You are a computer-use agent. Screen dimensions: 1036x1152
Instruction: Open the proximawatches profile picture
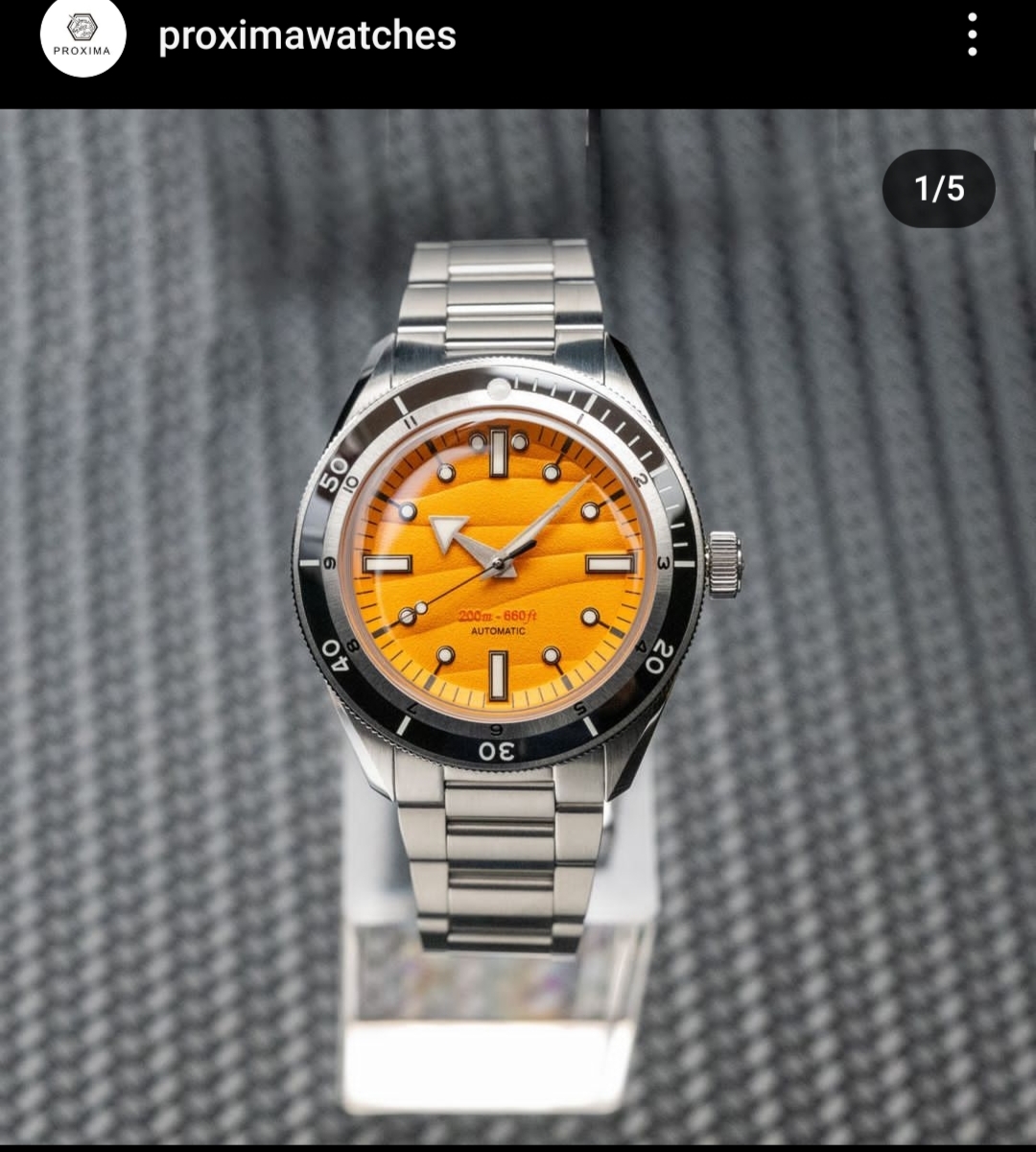(x=82, y=37)
